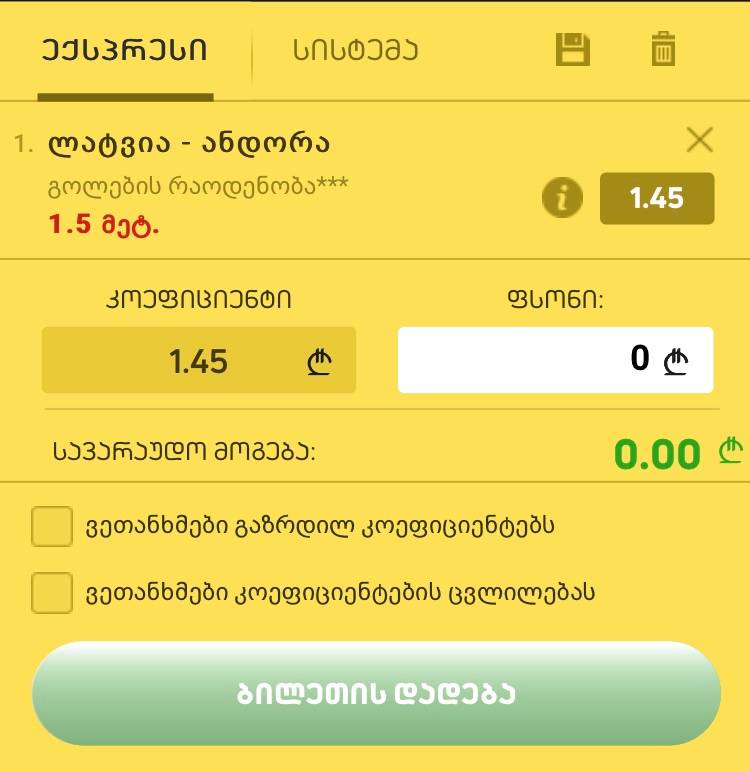Select the ექსპრესი tab
The image size is (750, 772).
[x=125, y=49]
